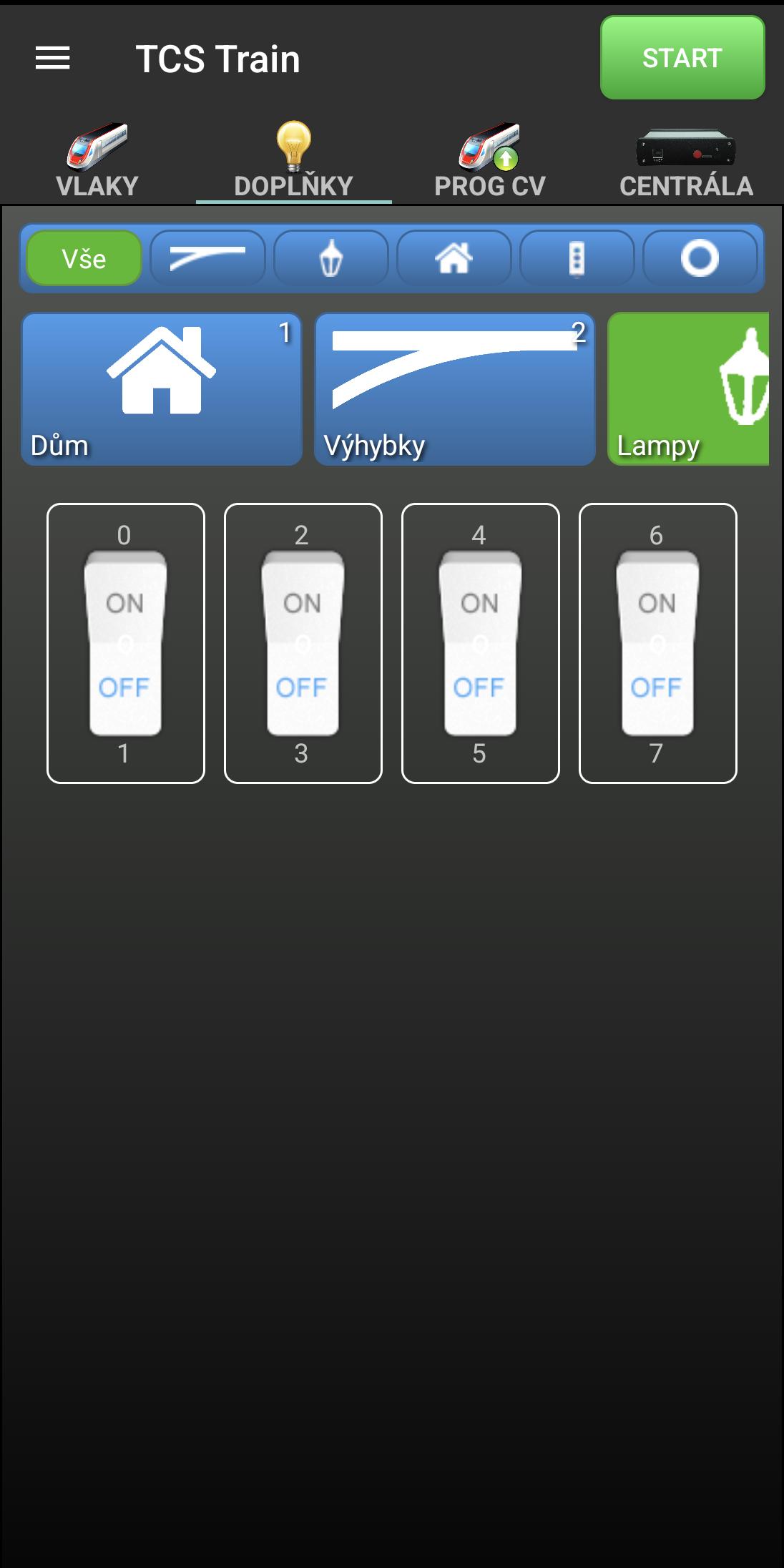Filter accessories by lamp icon
This screenshot has width=784, height=1568.
tap(330, 258)
